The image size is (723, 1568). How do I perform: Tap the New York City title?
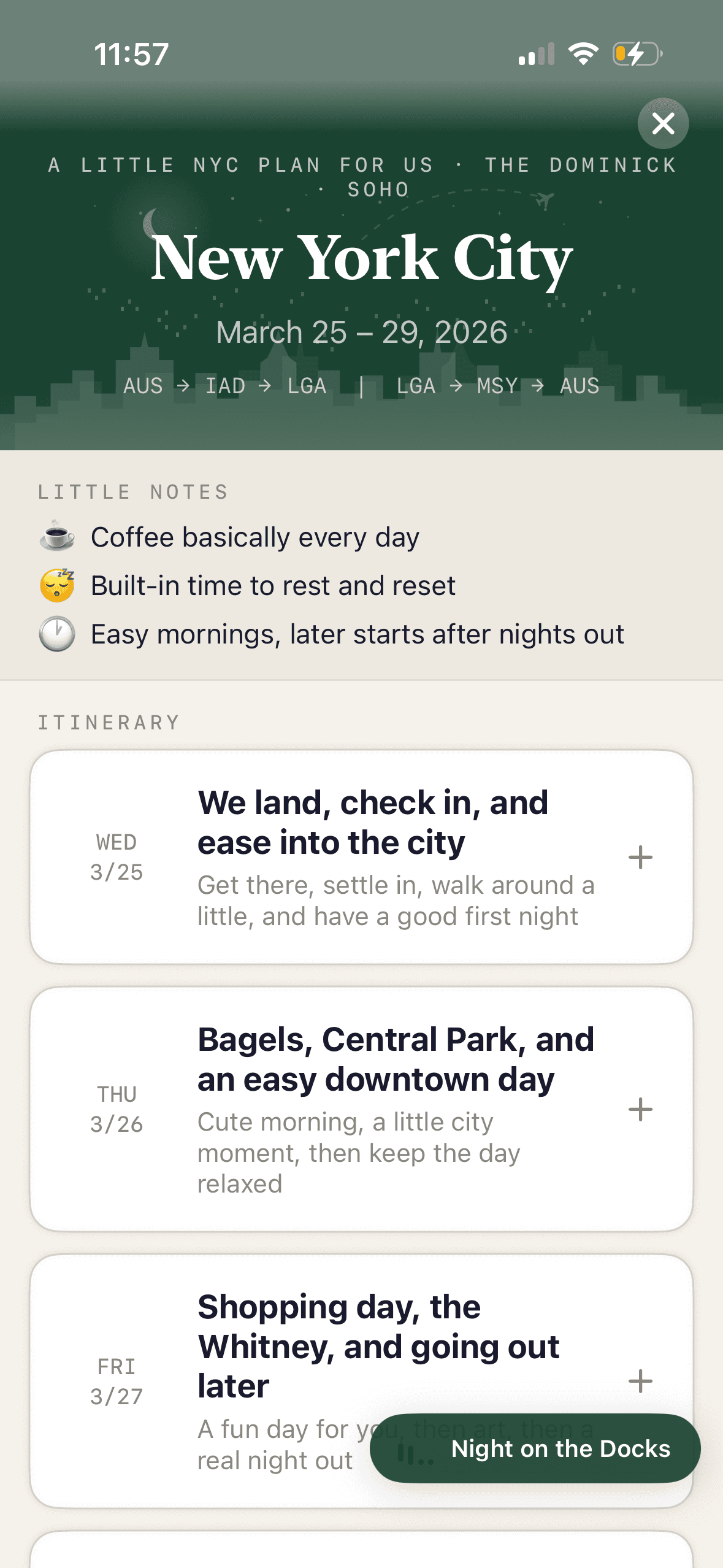pyautogui.click(x=361, y=259)
